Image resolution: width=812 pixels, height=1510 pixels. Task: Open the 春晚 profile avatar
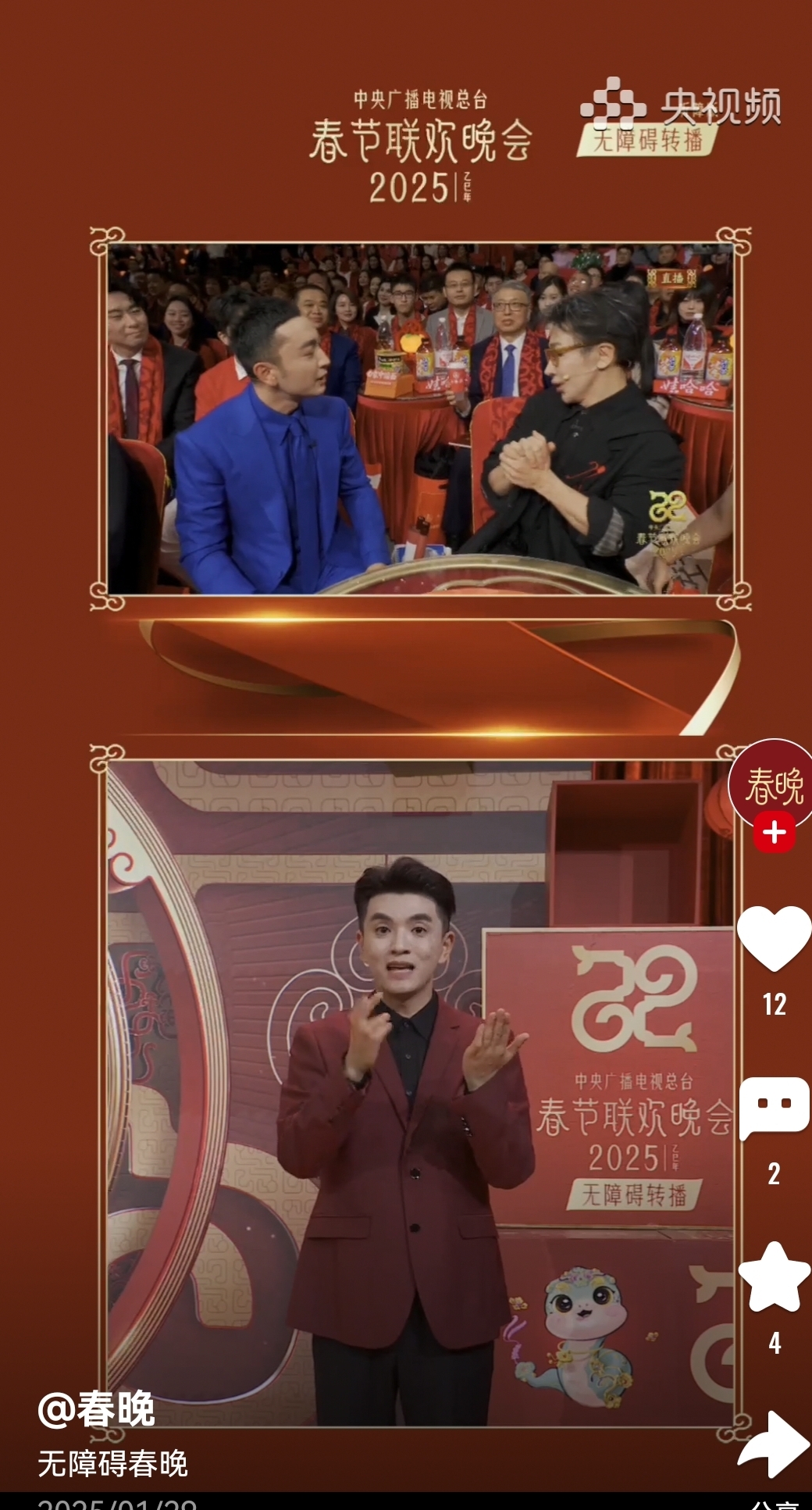point(772,785)
